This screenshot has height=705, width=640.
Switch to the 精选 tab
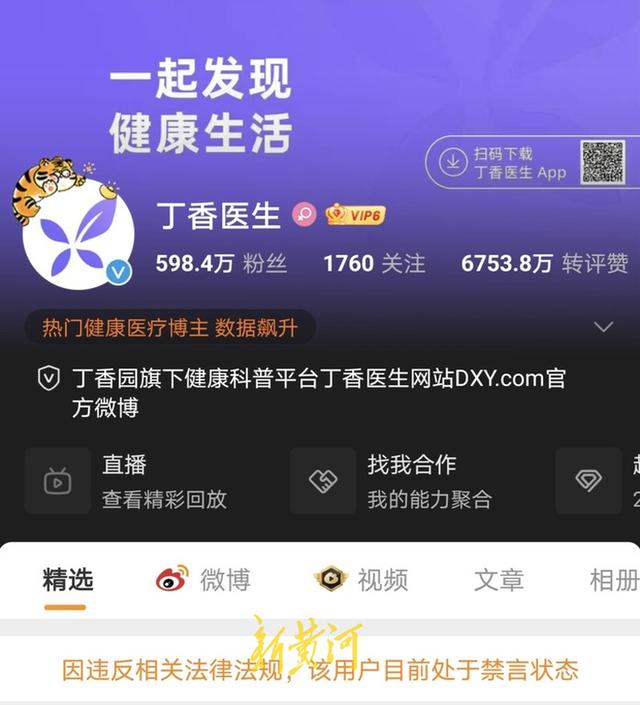pyautogui.click(x=67, y=579)
